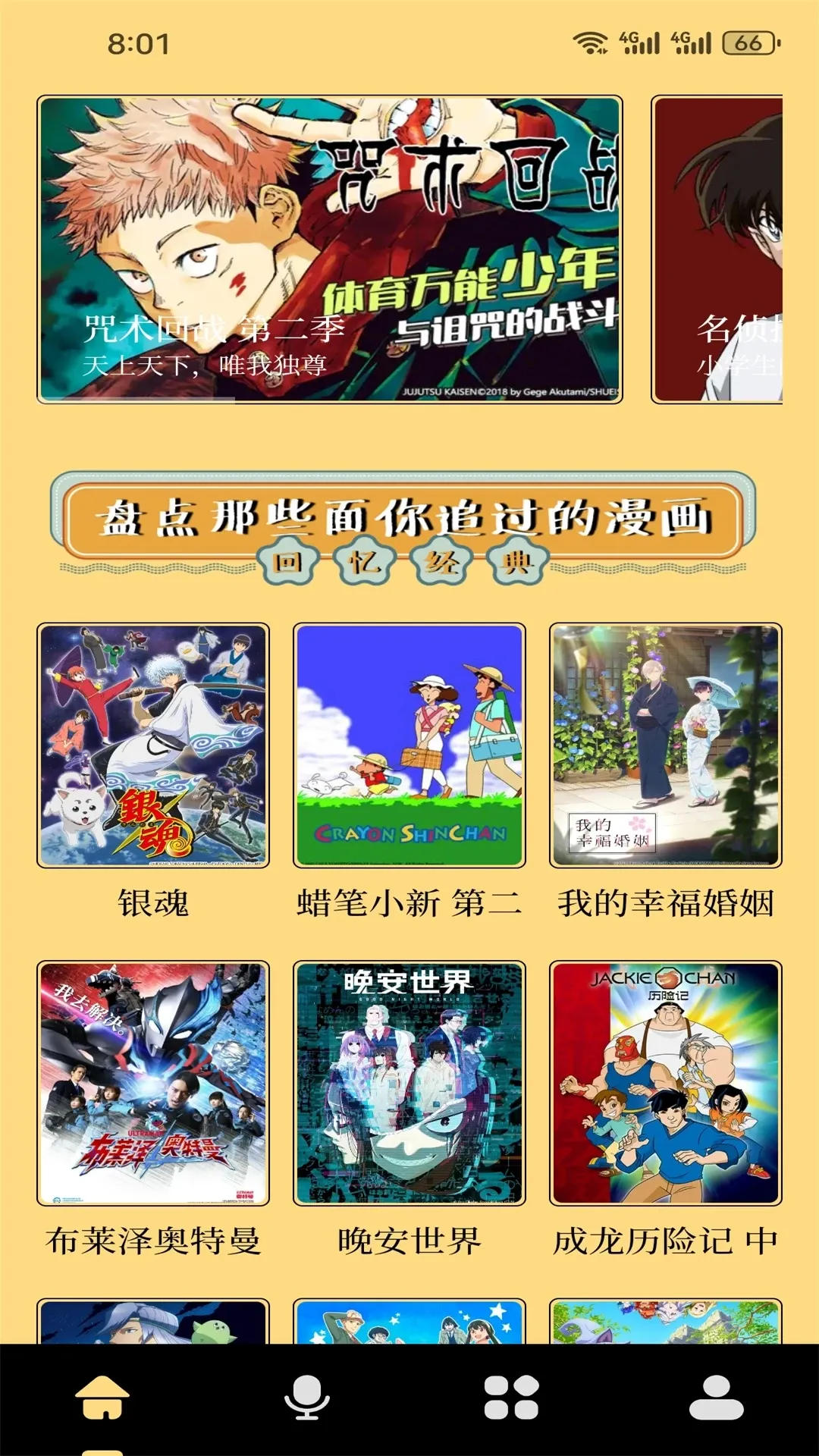This screenshot has height=1456, width=819.
Task: Switch to the home tab
Action: tap(102, 1397)
